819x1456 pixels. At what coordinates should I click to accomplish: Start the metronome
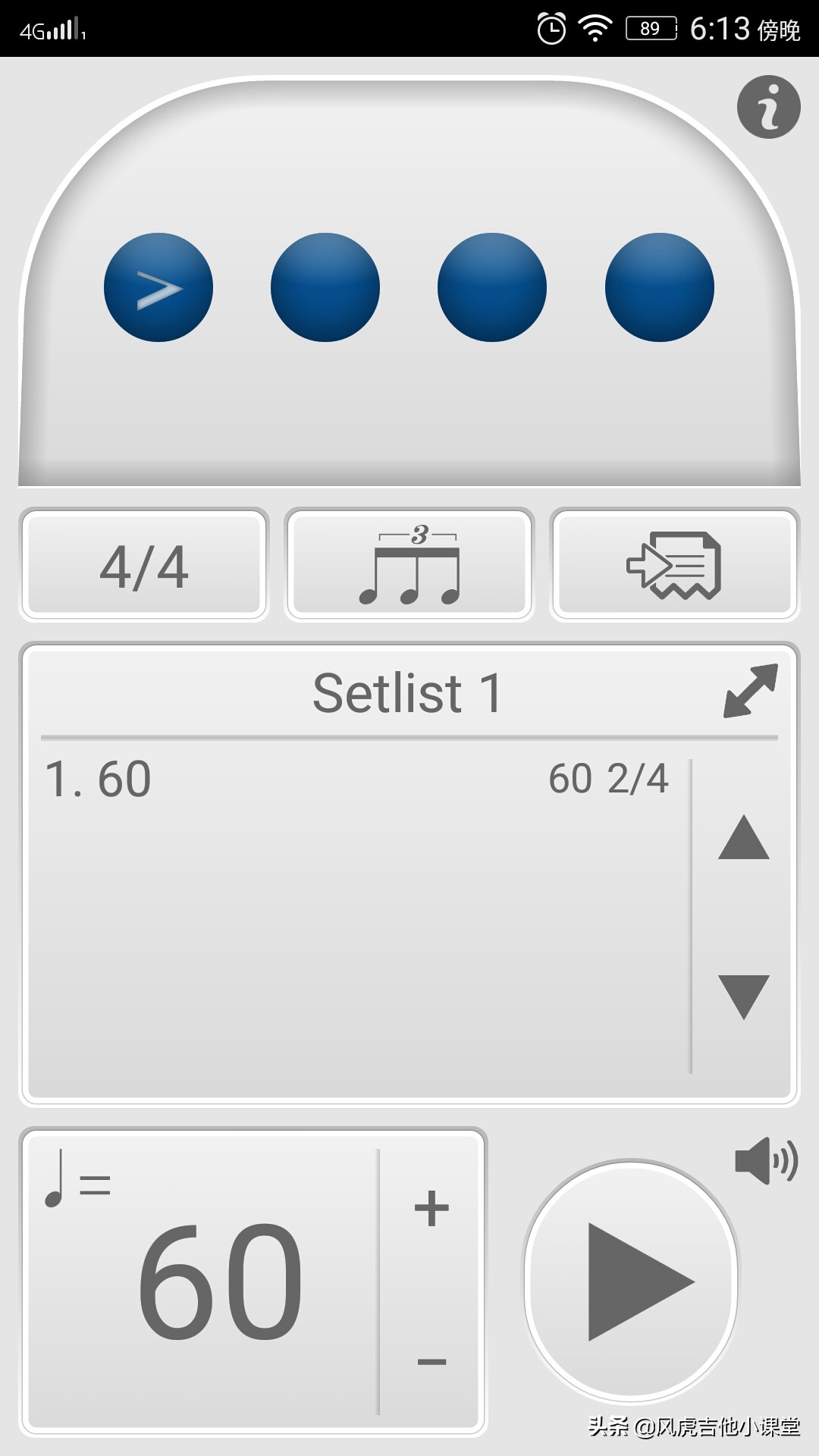coord(631,1282)
